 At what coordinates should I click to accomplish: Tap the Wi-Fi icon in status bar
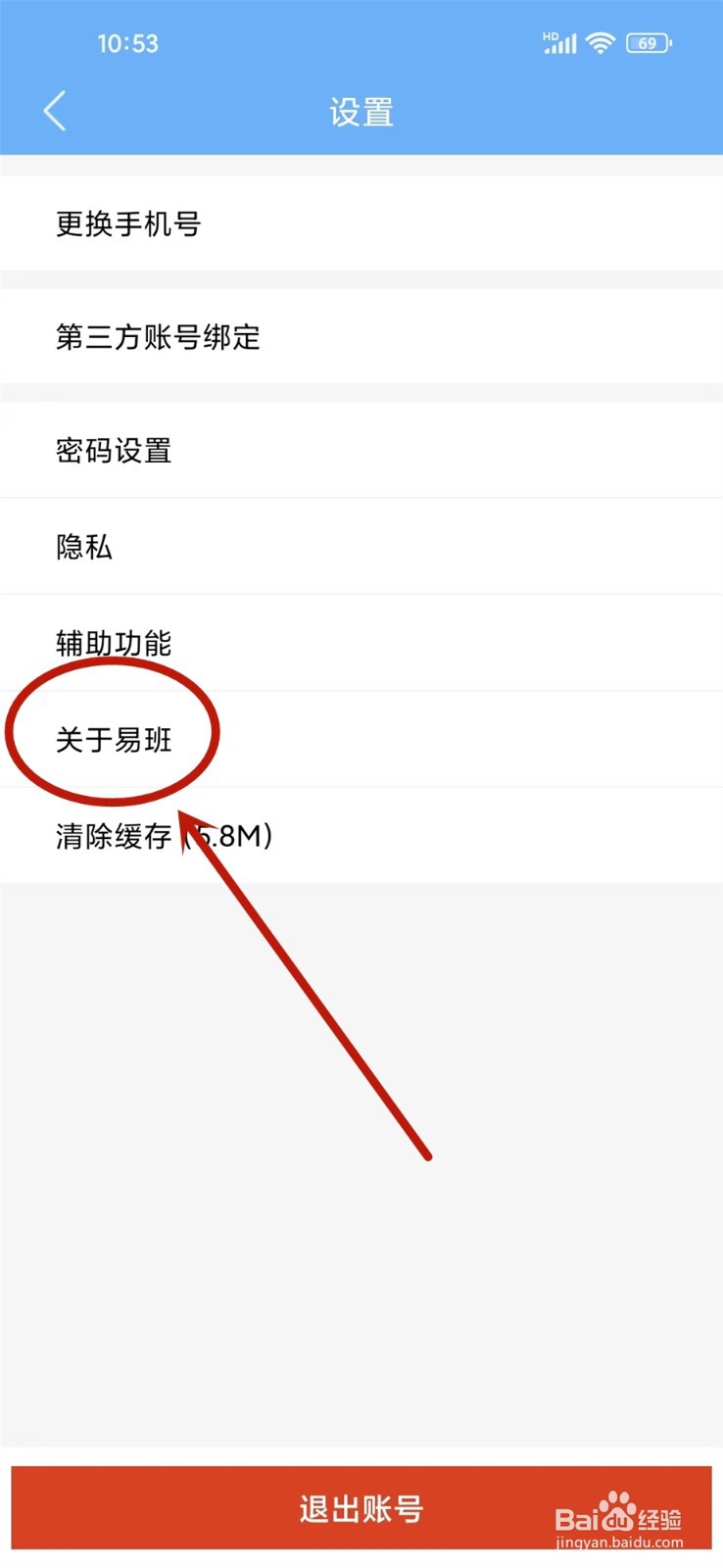tap(601, 42)
